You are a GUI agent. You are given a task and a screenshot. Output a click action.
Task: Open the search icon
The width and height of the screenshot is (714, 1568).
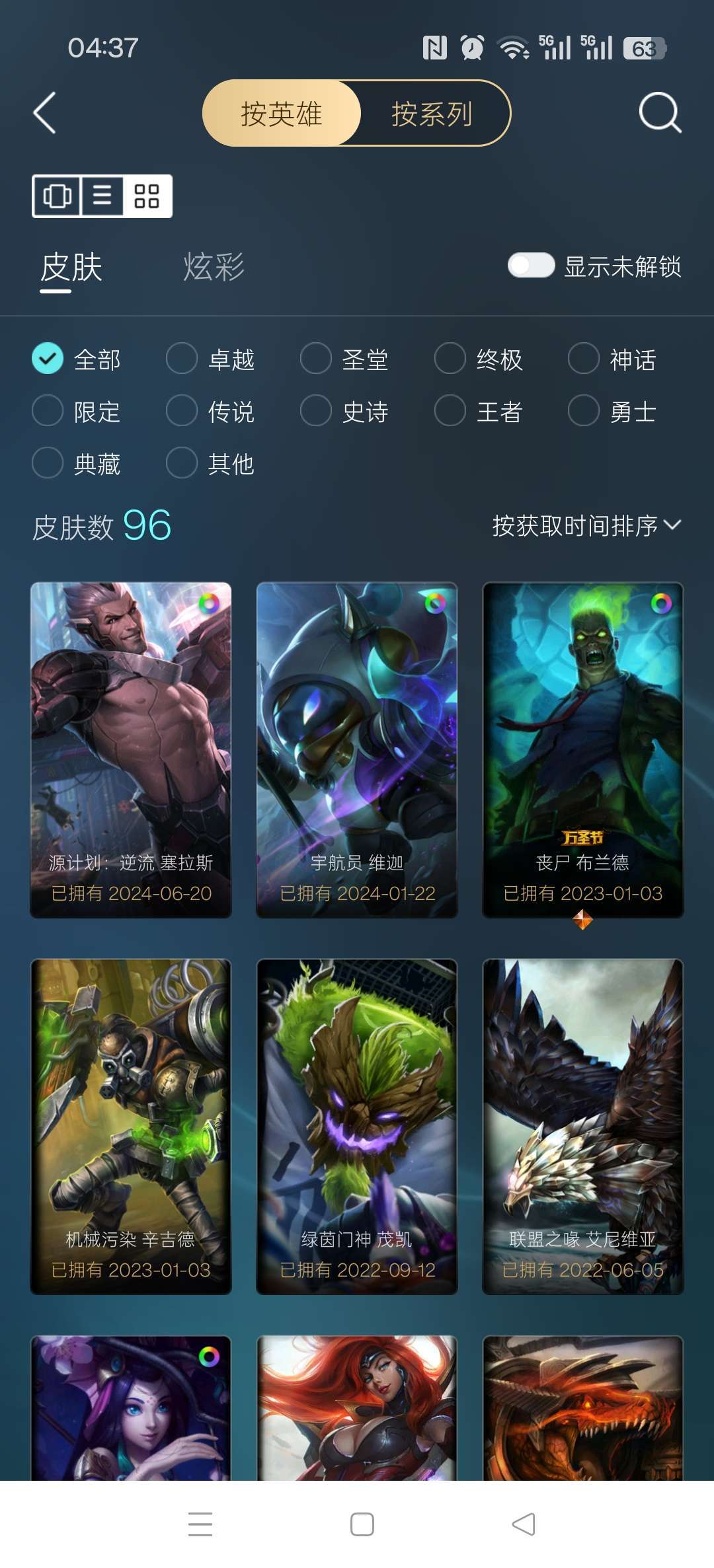point(660,113)
